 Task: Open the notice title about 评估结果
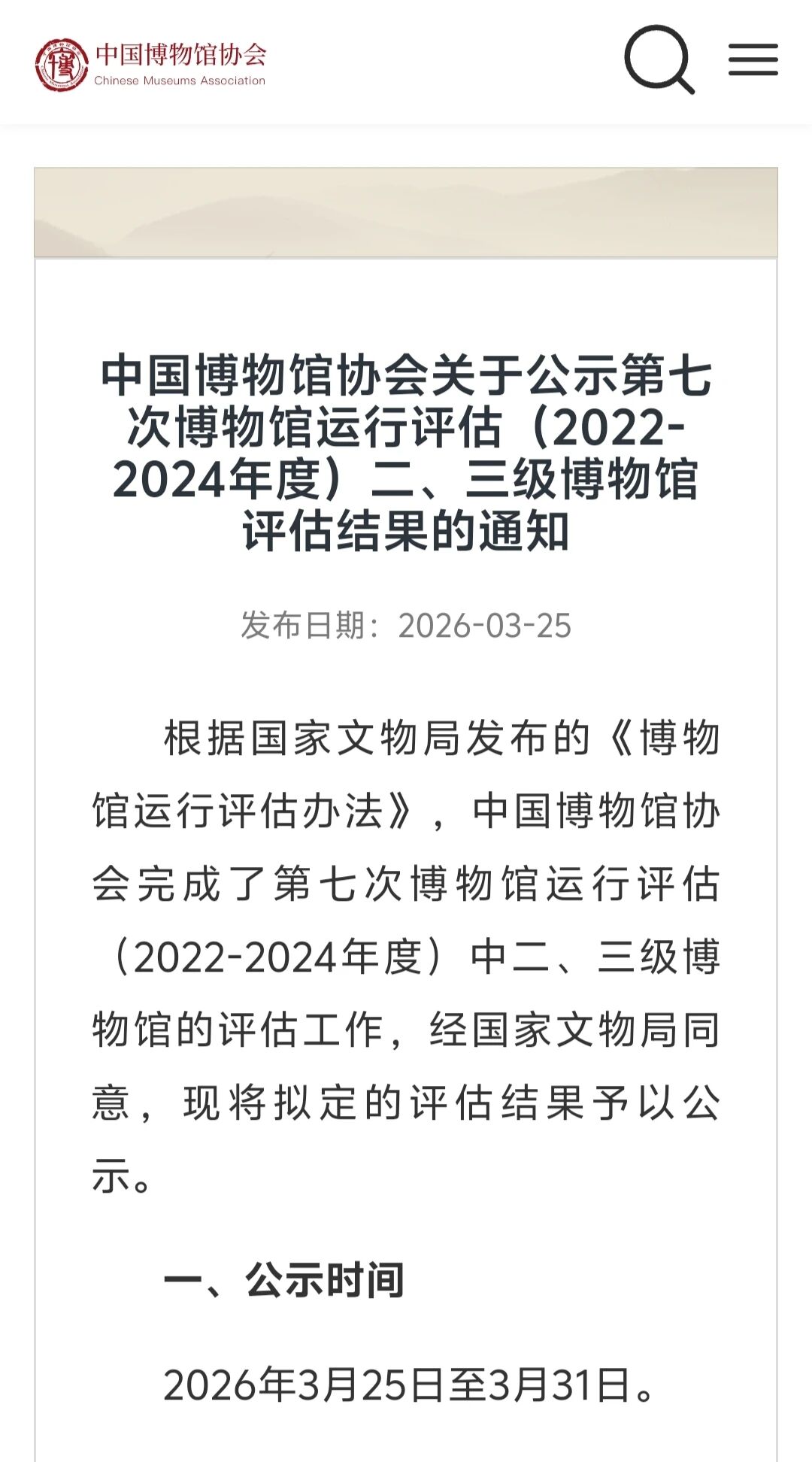pyautogui.click(x=406, y=451)
